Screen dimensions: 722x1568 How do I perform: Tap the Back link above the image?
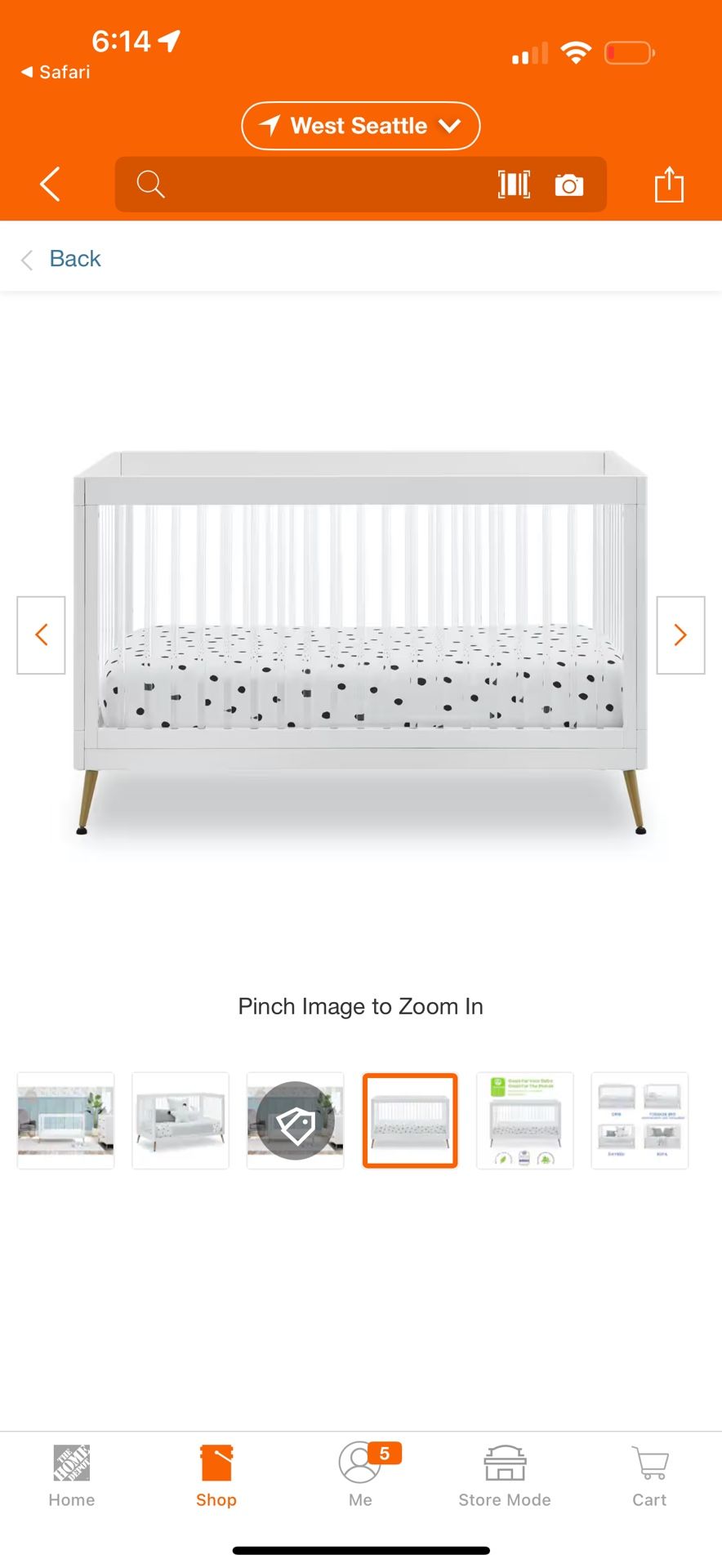(x=75, y=258)
